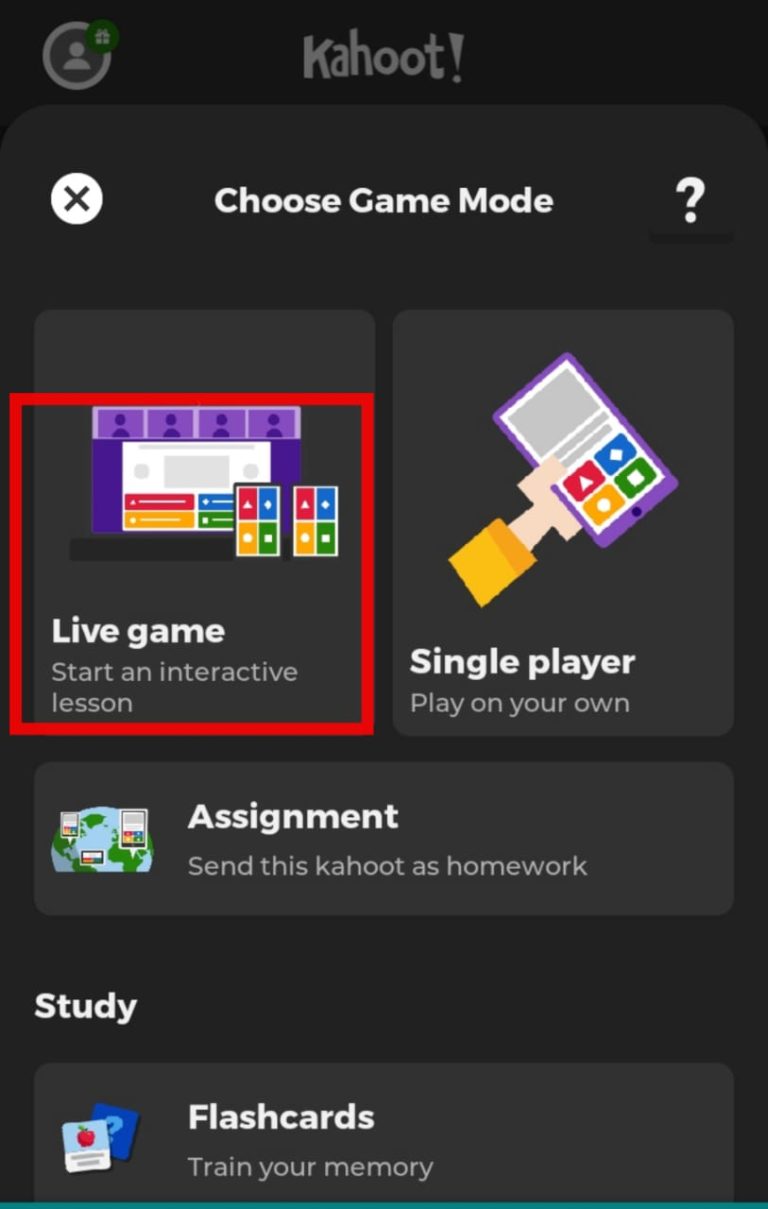Click the 'Start an interactive lesson' subtitle

point(175,687)
